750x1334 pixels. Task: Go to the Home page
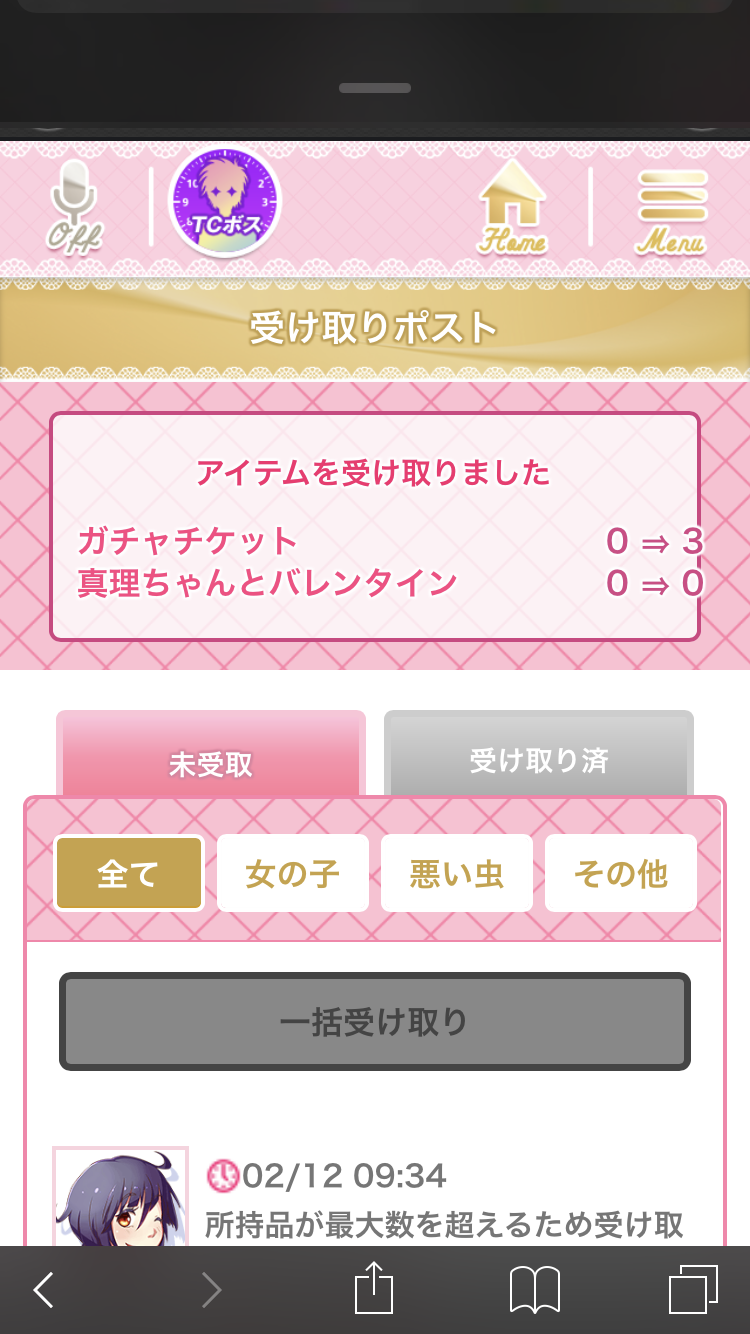512,207
